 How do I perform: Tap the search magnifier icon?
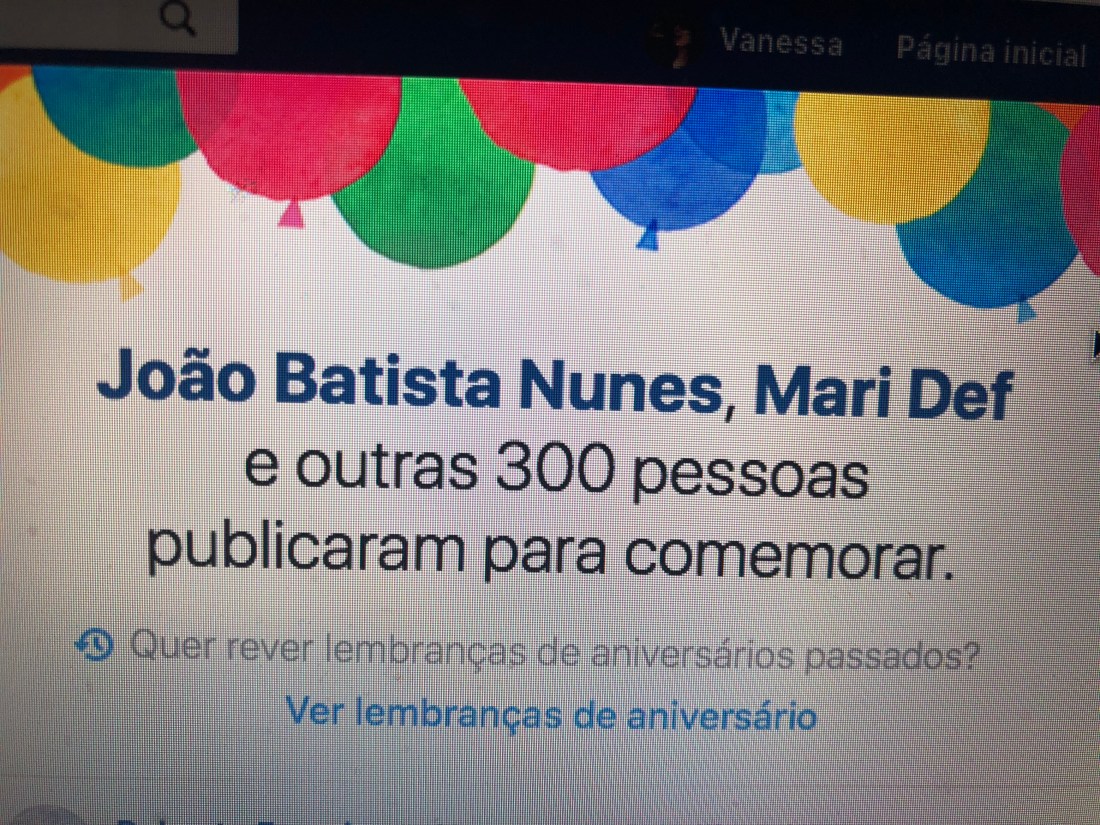point(178,18)
